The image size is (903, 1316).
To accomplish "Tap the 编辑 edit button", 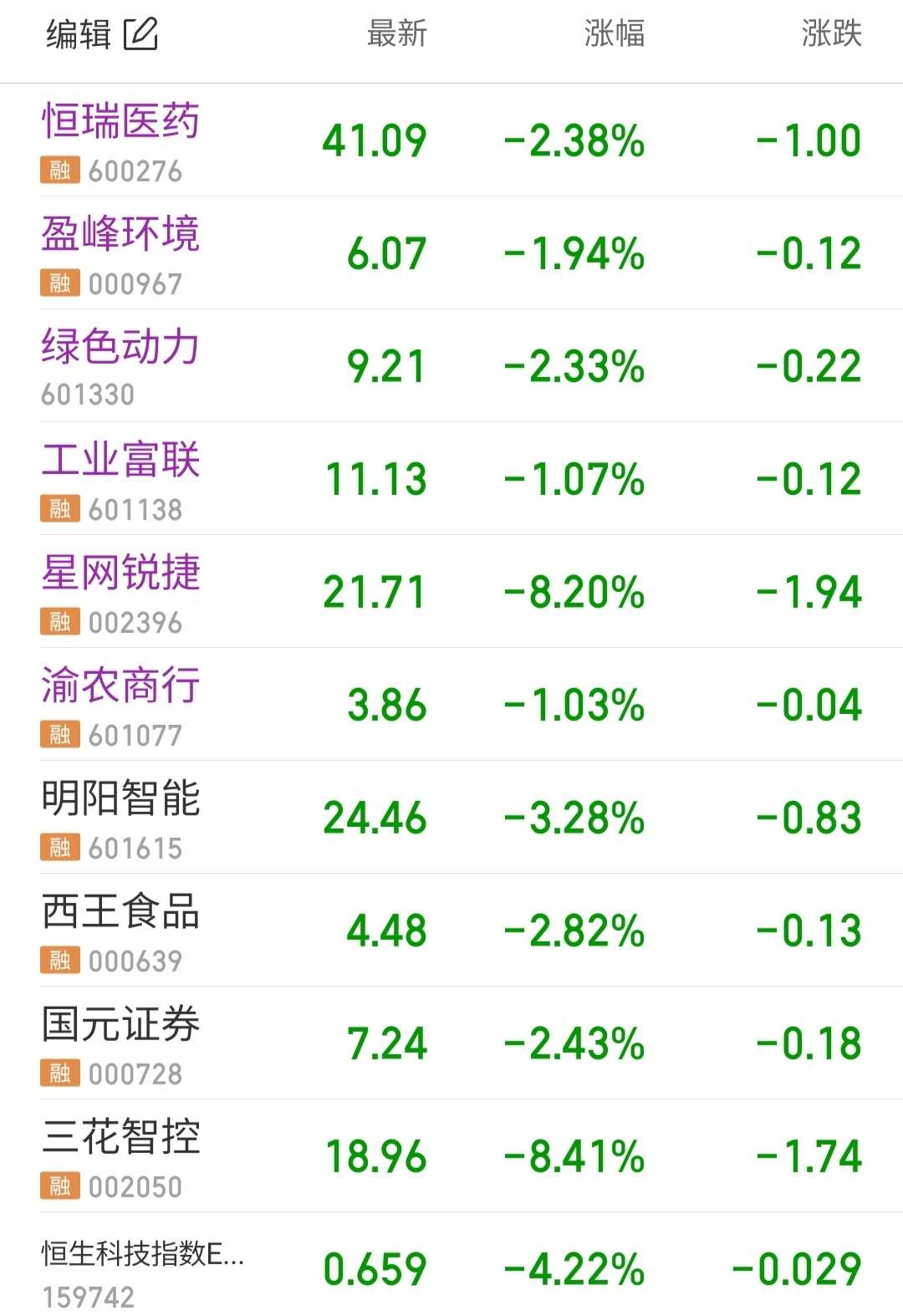I will pyautogui.click(x=101, y=35).
